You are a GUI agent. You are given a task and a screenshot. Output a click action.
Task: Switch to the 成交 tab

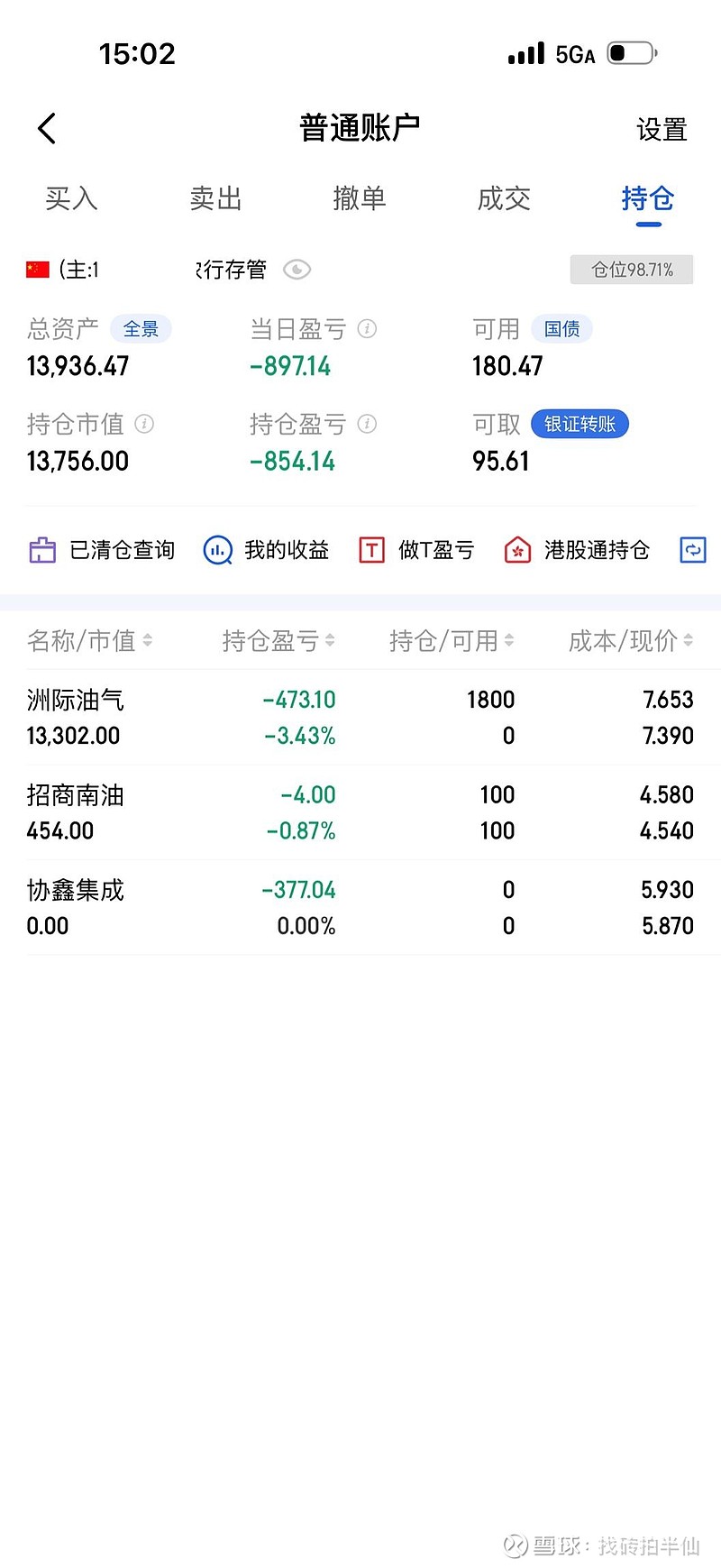(x=504, y=198)
